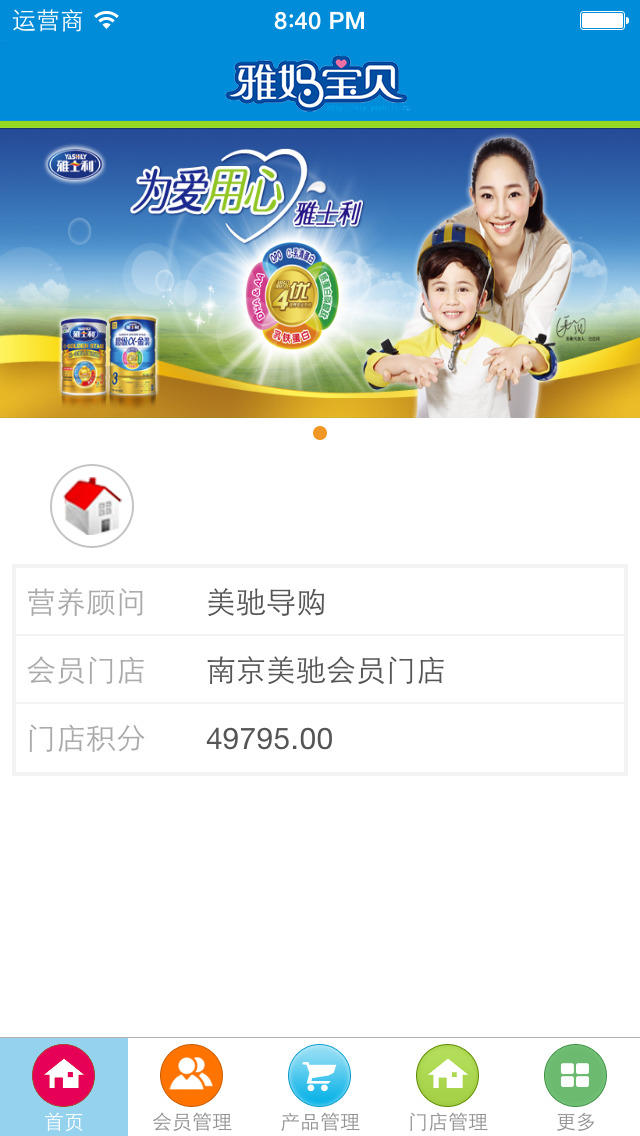The height and width of the screenshot is (1136, 640).
Task: Go to the 产品管理 tab
Action: [x=320, y=1086]
